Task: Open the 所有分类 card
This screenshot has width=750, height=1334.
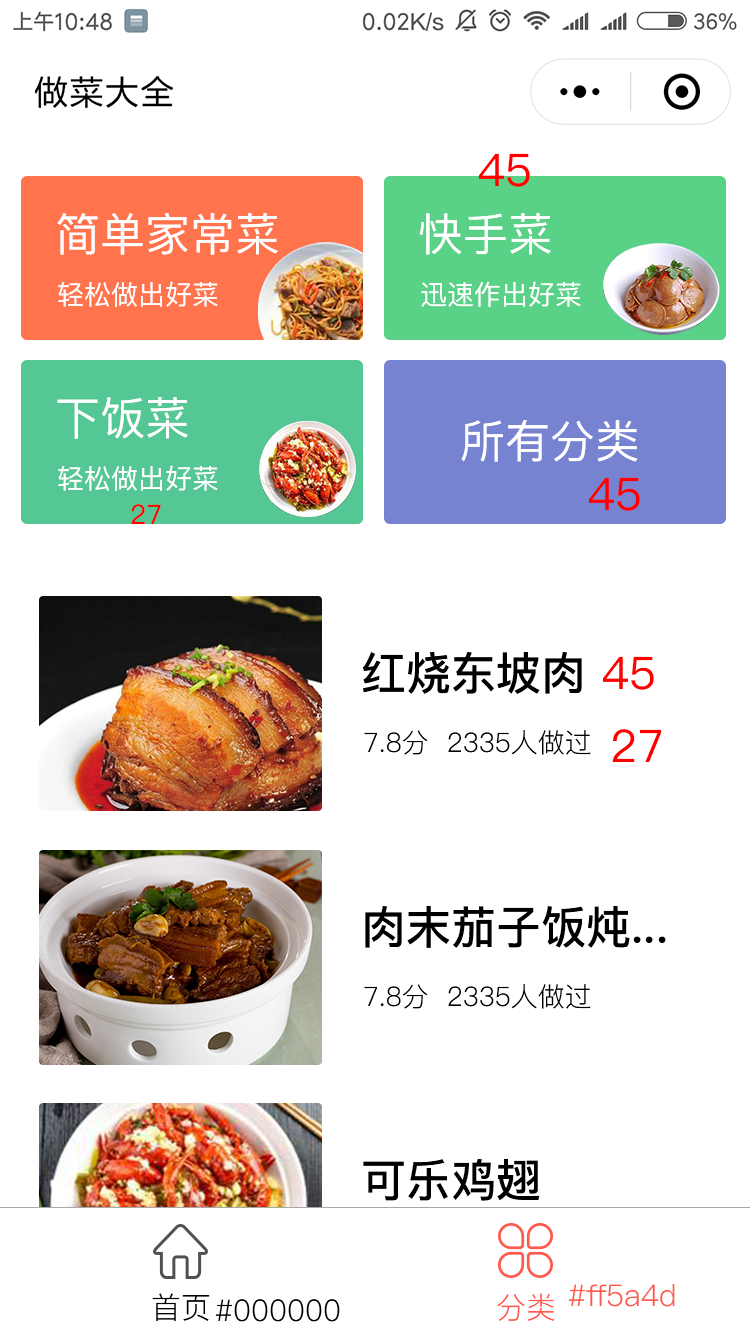Action: click(555, 442)
